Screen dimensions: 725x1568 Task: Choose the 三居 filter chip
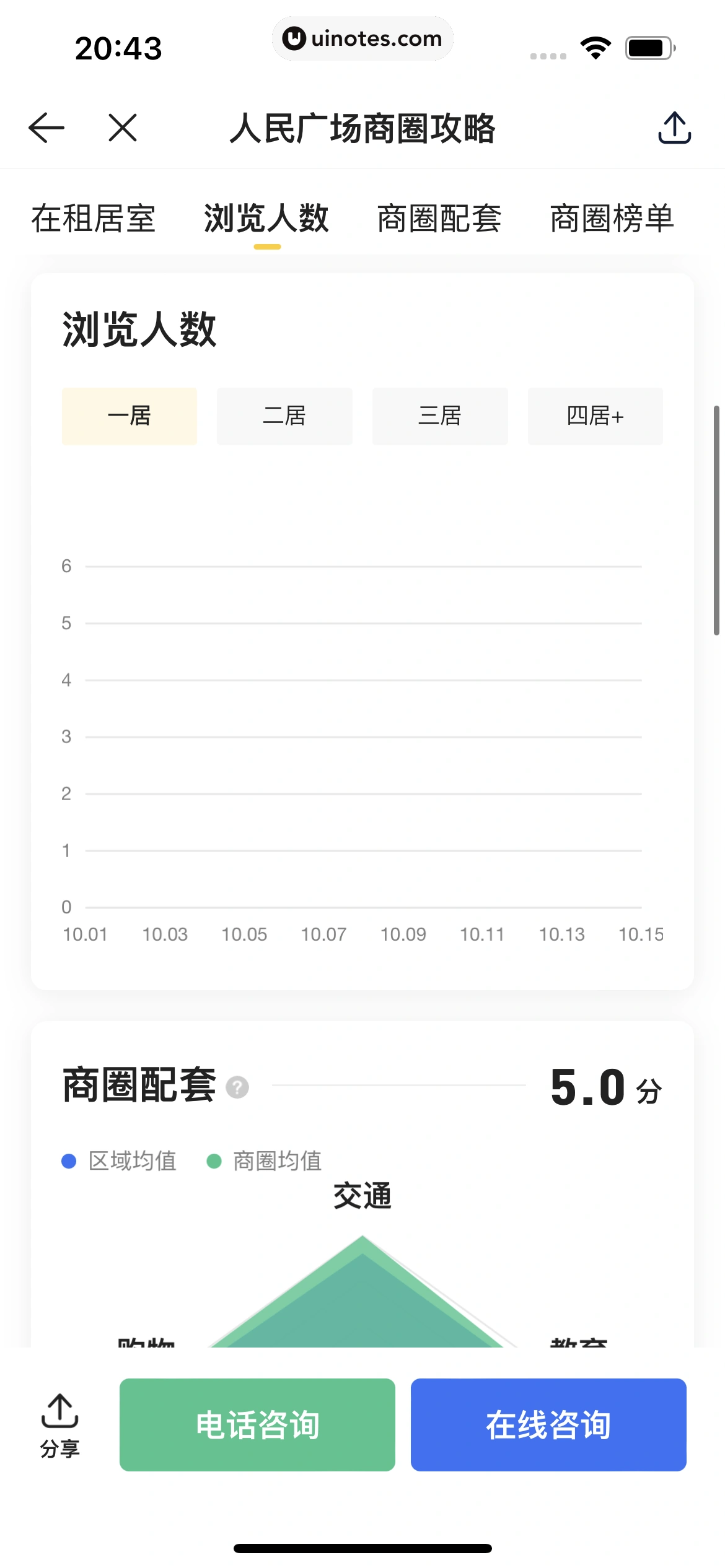click(440, 416)
